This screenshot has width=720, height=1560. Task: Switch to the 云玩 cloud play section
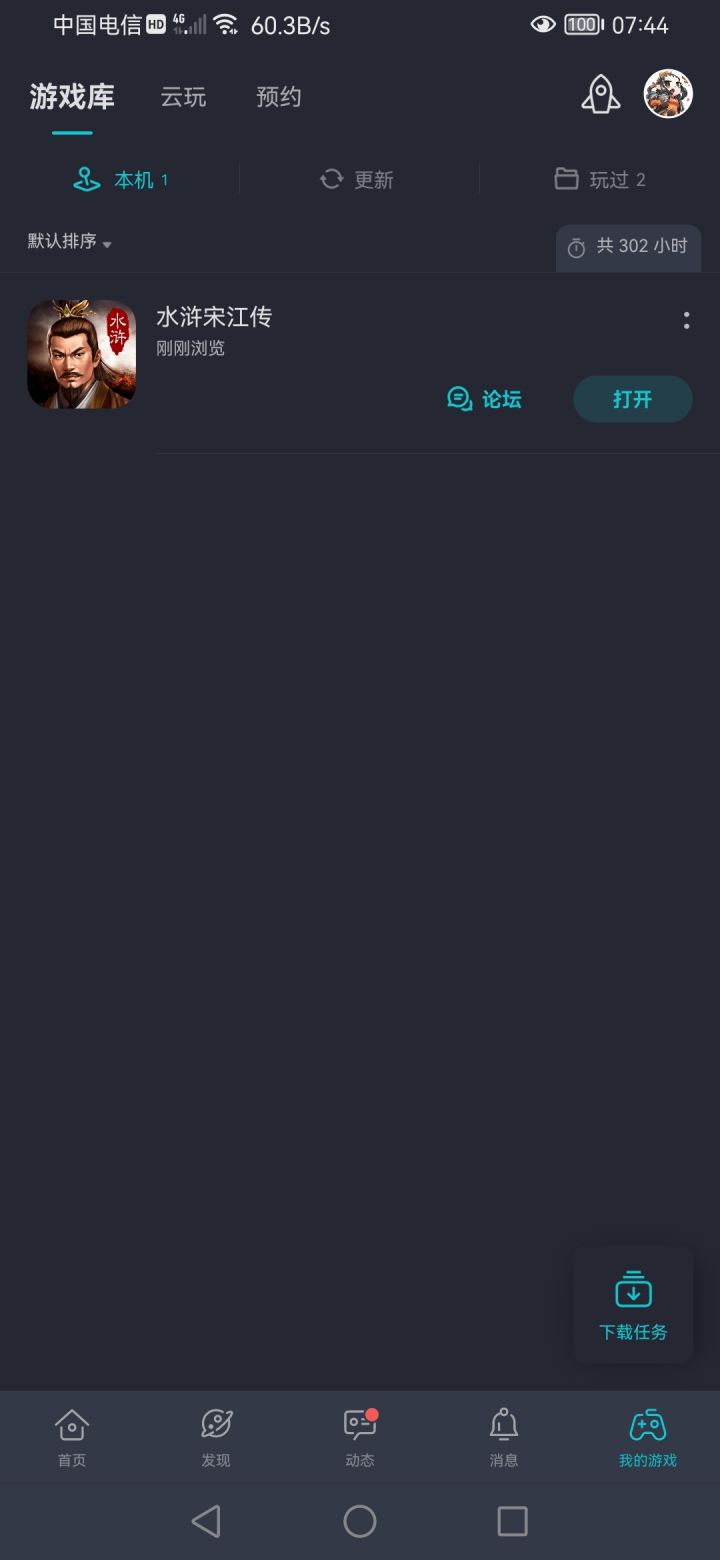click(183, 97)
